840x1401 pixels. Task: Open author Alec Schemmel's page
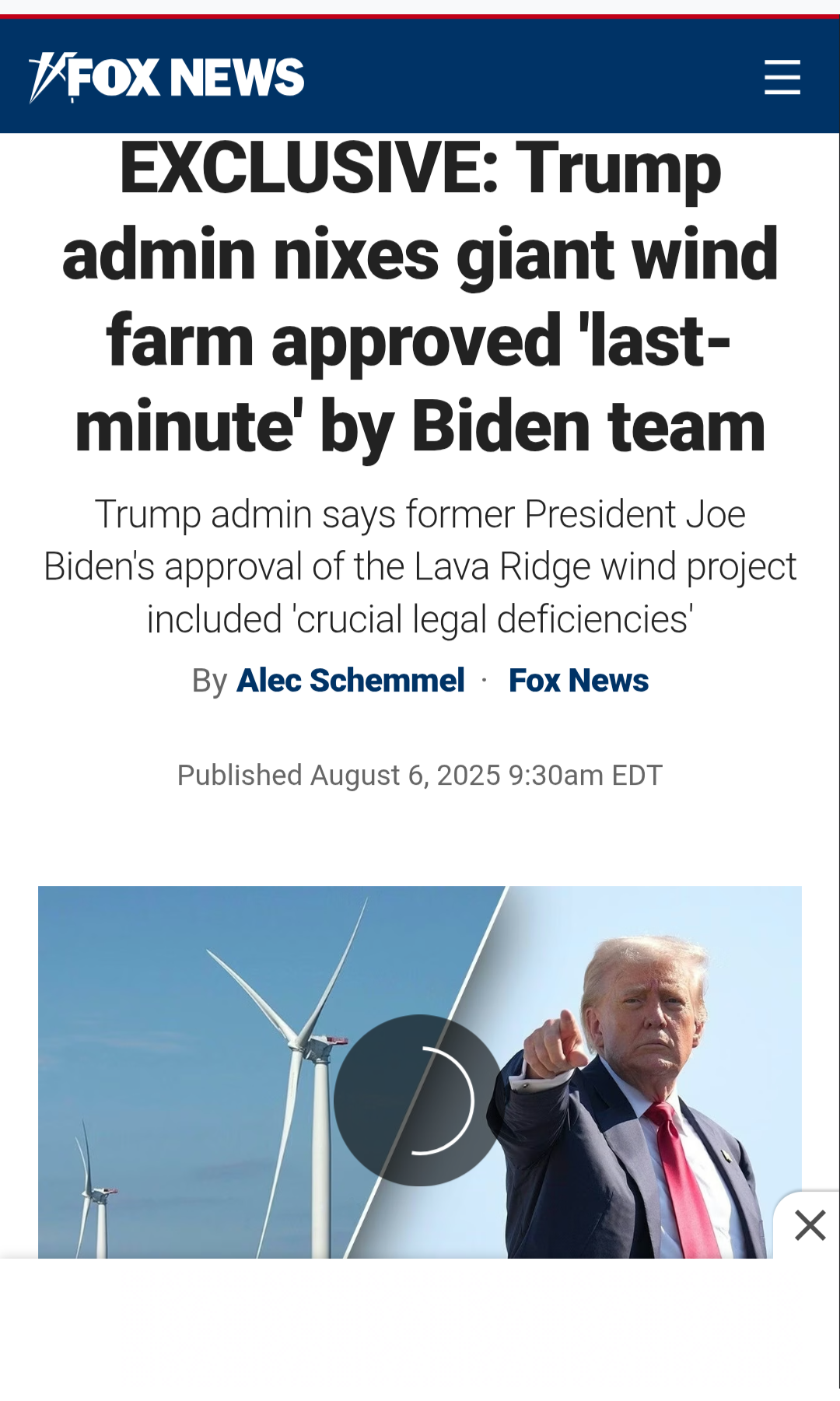350,681
